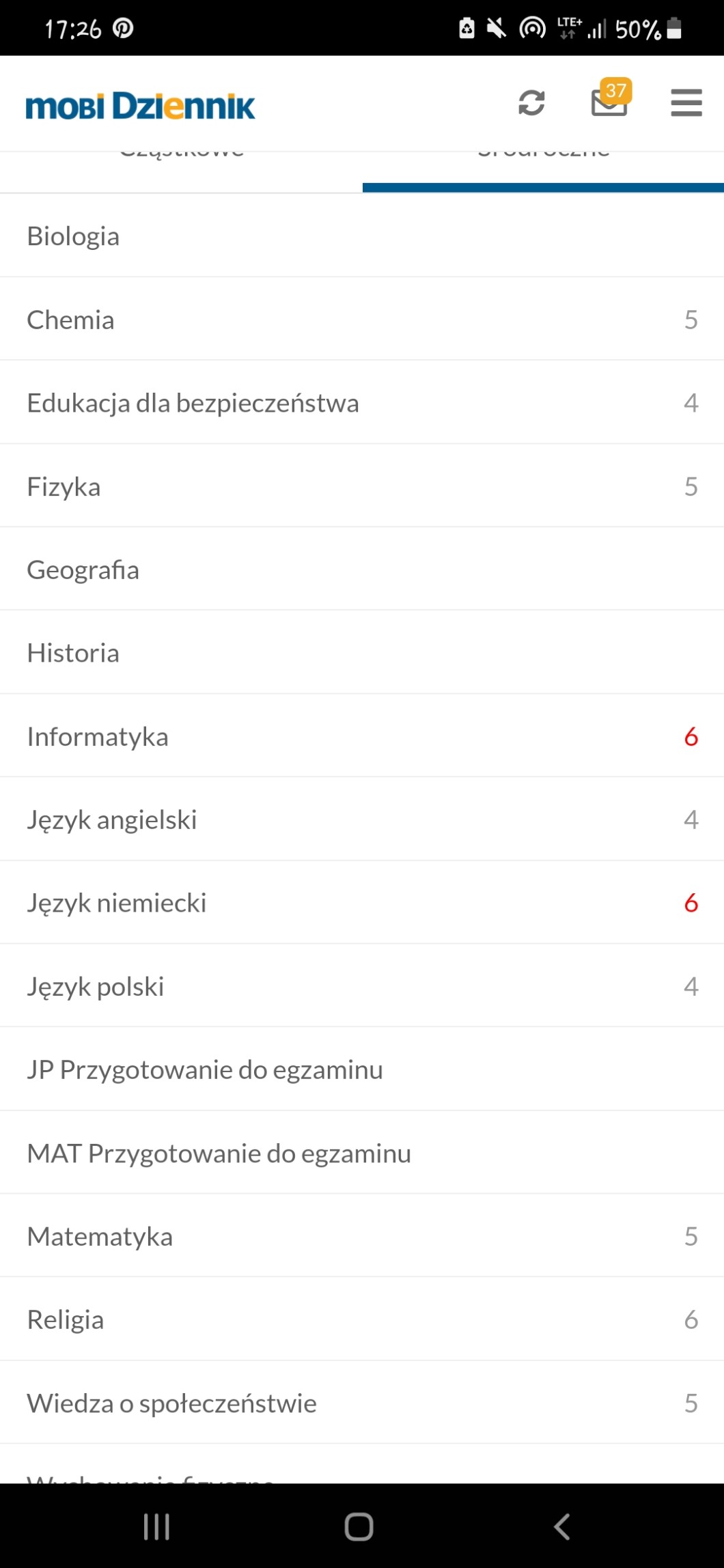The height and width of the screenshot is (1568, 724).
Task: Select the Język angielski row
Action: click(x=362, y=820)
